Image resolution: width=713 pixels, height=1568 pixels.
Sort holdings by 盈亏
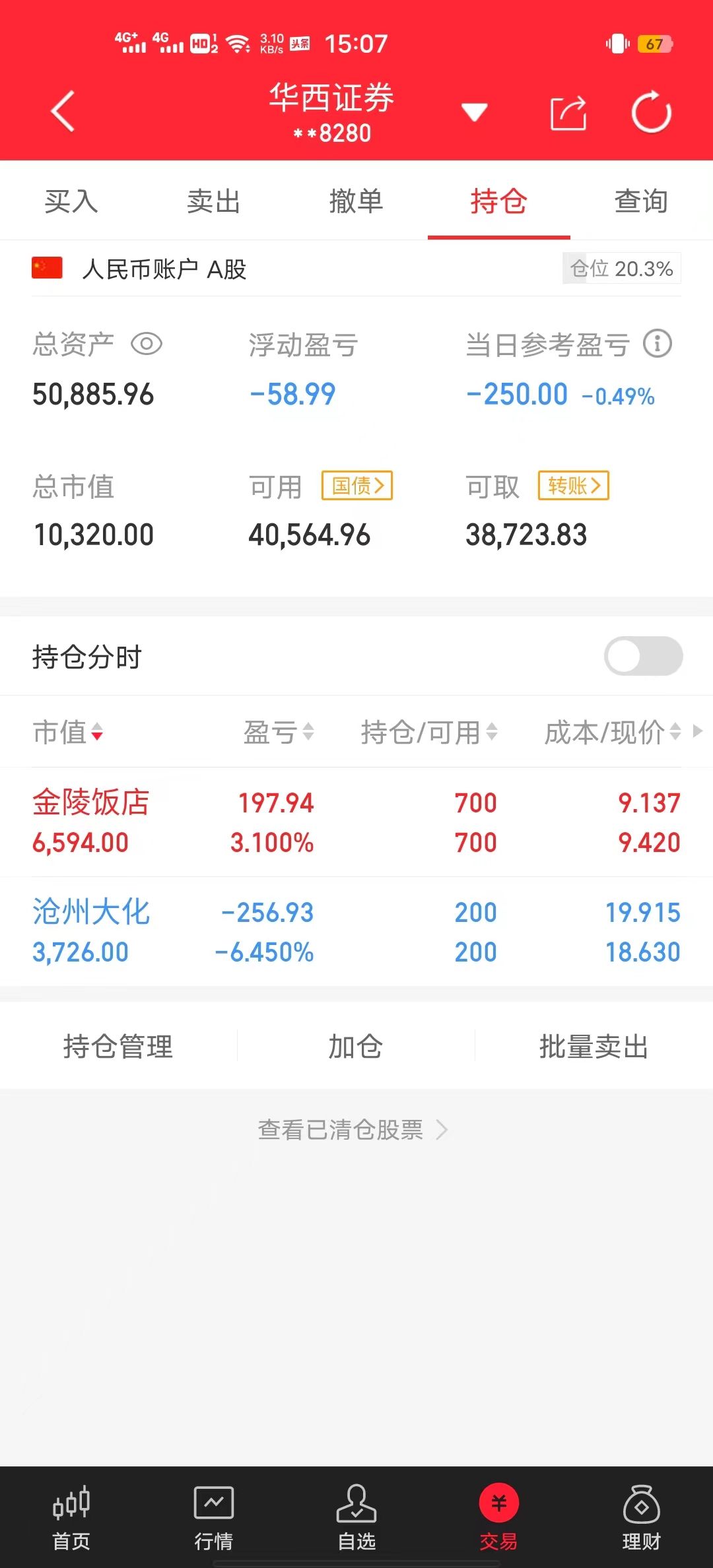coord(279,732)
